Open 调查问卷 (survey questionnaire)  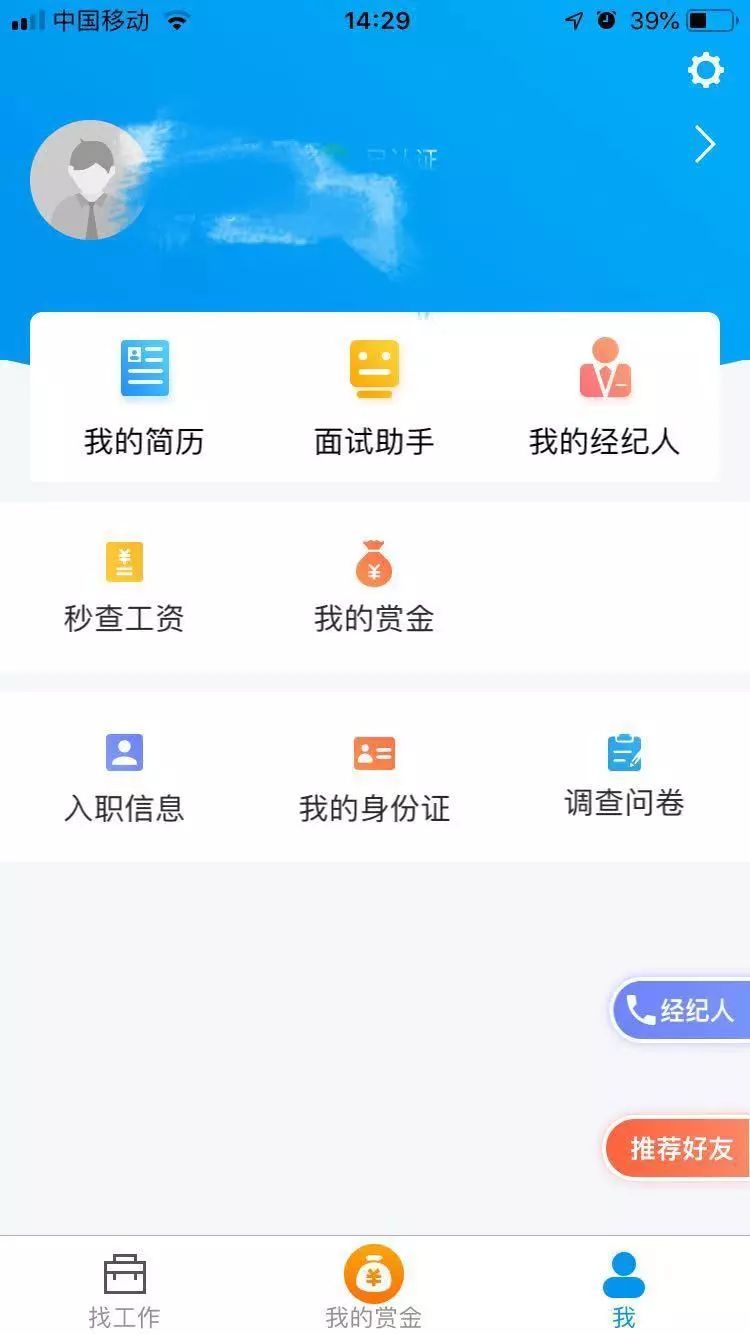[624, 775]
